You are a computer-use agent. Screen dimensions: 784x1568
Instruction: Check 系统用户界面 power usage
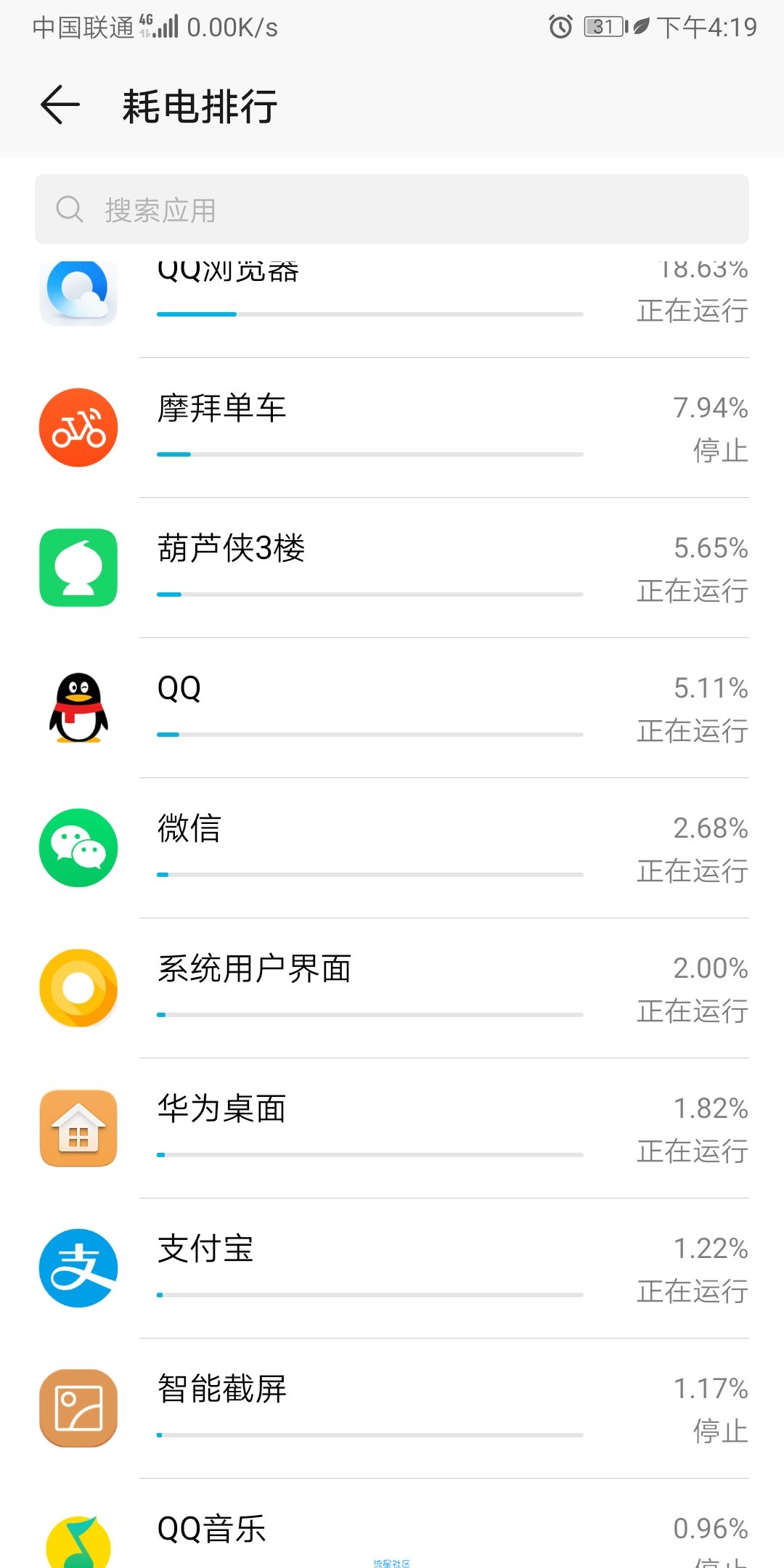tap(392, 989)
